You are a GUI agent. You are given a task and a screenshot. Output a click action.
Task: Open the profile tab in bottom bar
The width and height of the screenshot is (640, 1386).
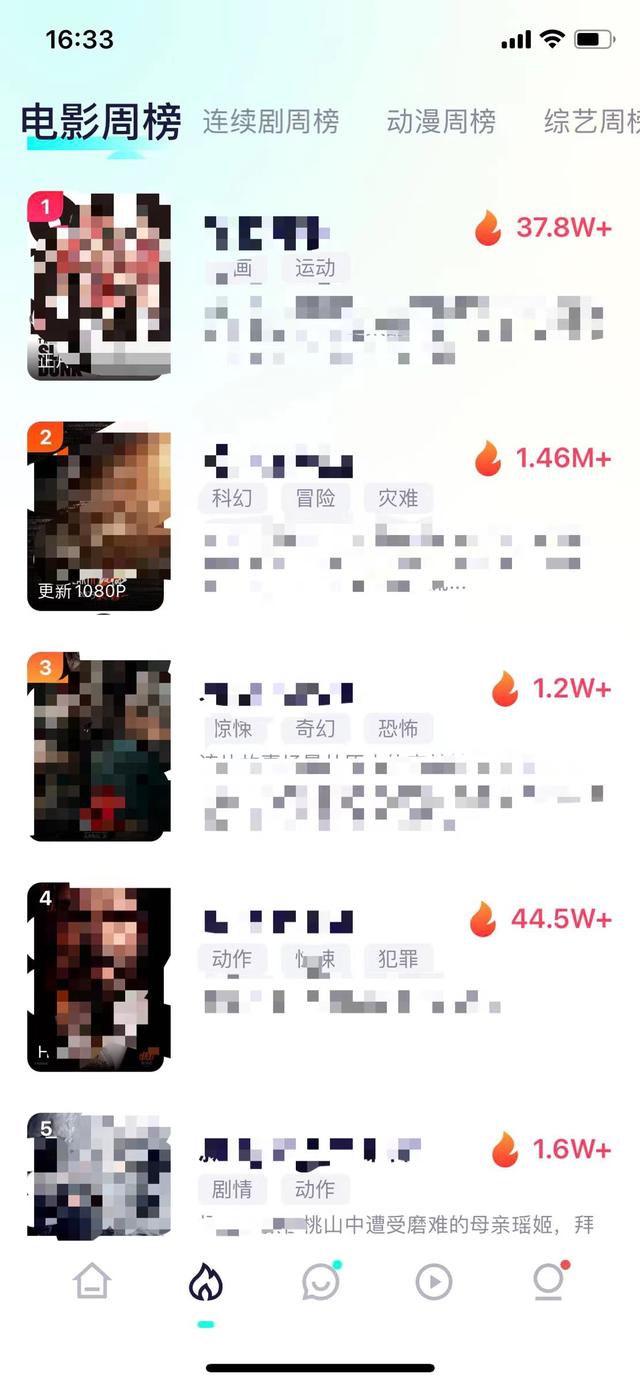[549, 1281]
